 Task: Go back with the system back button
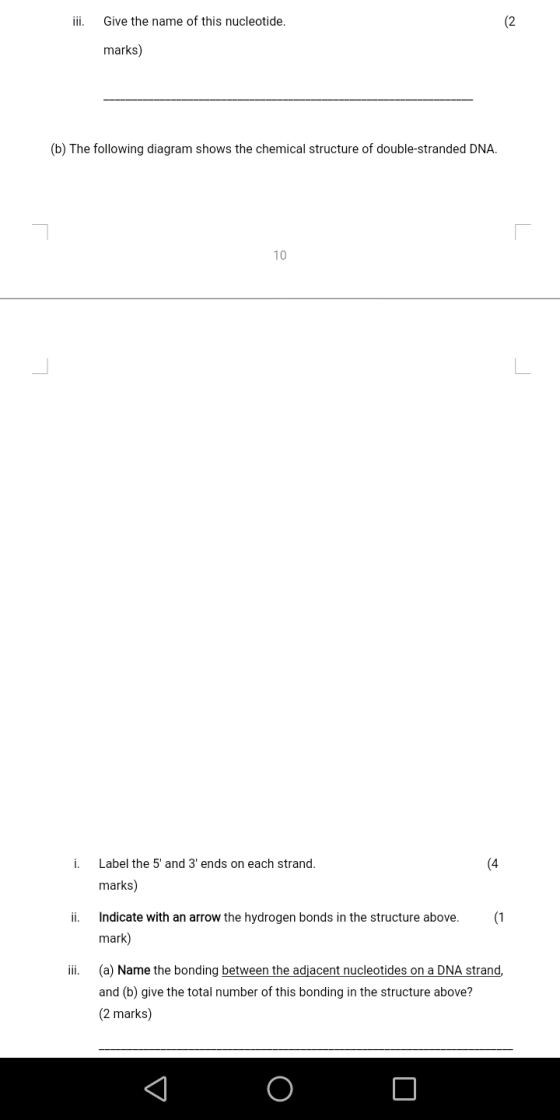point(156,1089)
